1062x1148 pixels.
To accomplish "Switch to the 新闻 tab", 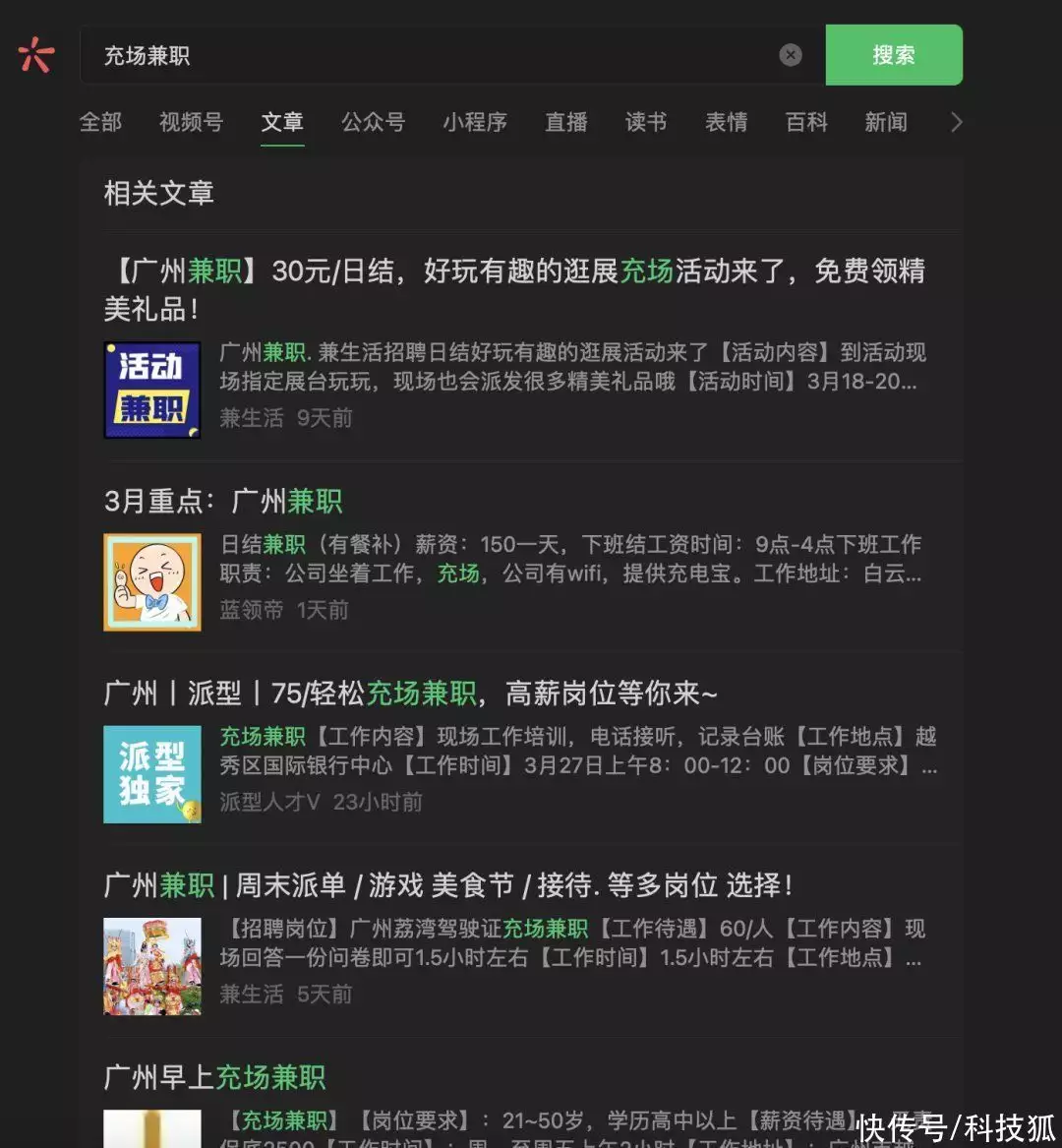I will (886, 122).
